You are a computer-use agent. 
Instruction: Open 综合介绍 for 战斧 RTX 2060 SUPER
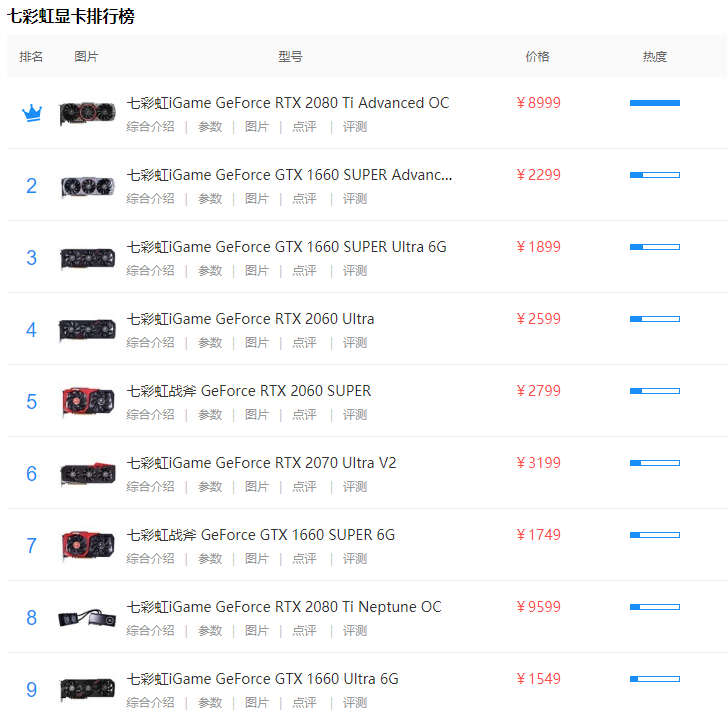coord(150,415)
